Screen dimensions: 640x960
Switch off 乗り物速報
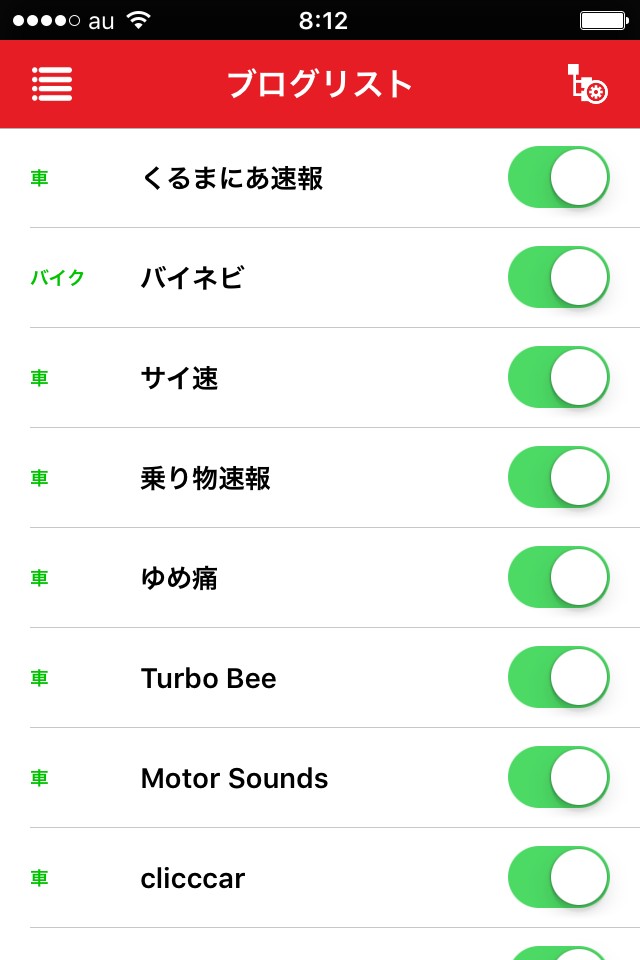[x=559, y=478]
